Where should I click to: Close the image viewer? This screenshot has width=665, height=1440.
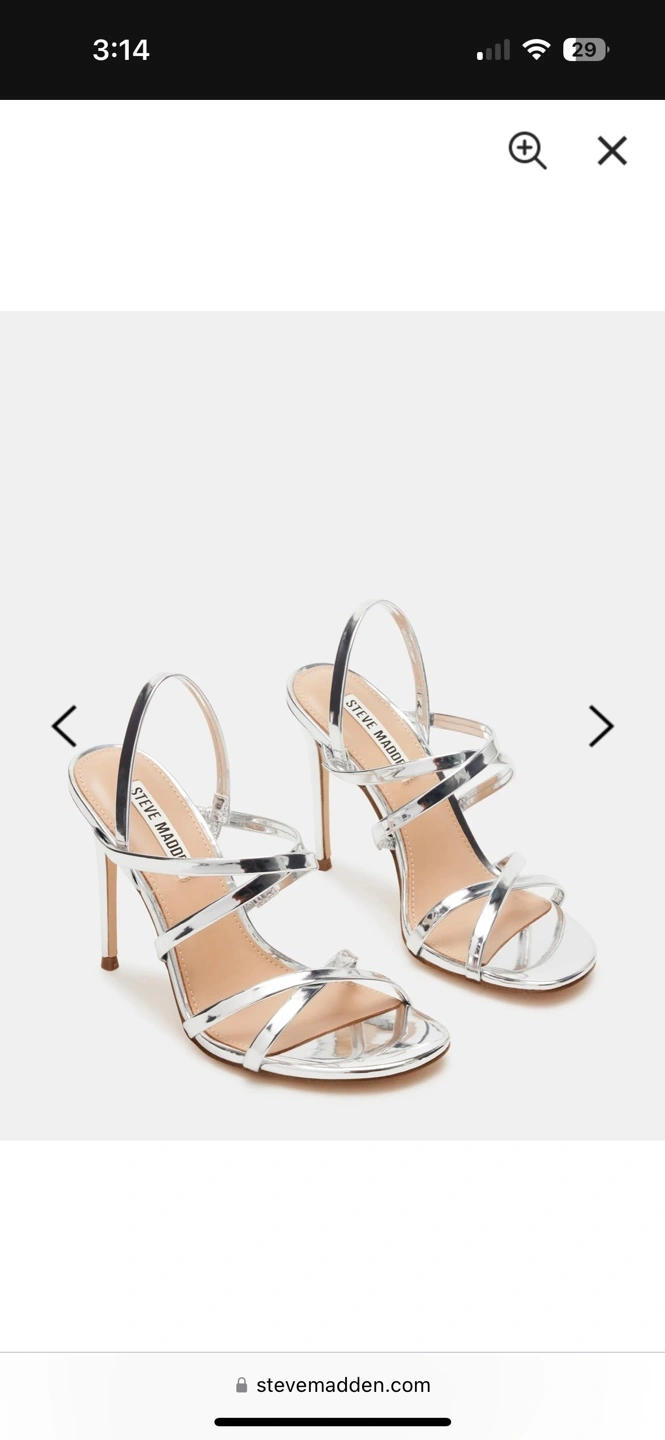point(612,150)
